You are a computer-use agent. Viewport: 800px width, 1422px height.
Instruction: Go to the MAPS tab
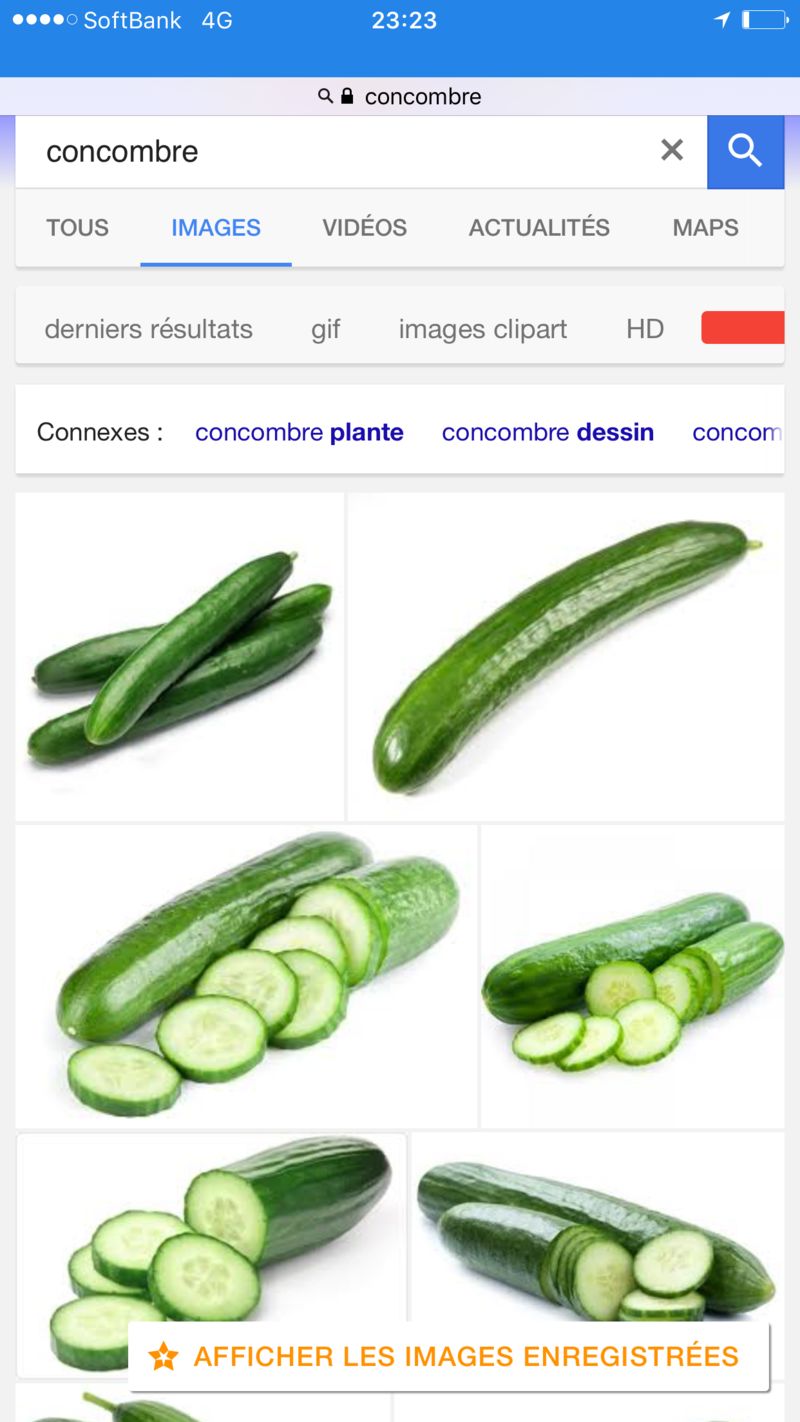tap(705, 228)
